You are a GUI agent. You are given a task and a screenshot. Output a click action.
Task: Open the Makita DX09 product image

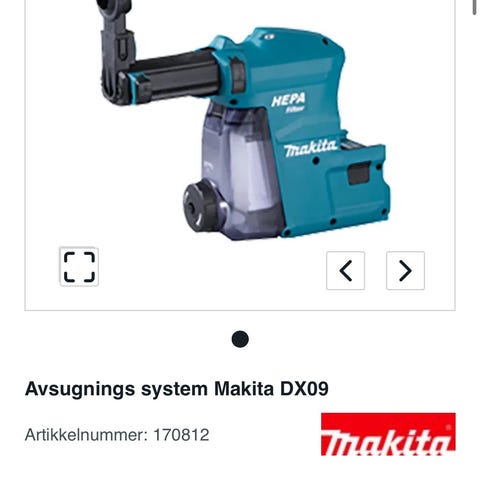[x=243, y=120]
